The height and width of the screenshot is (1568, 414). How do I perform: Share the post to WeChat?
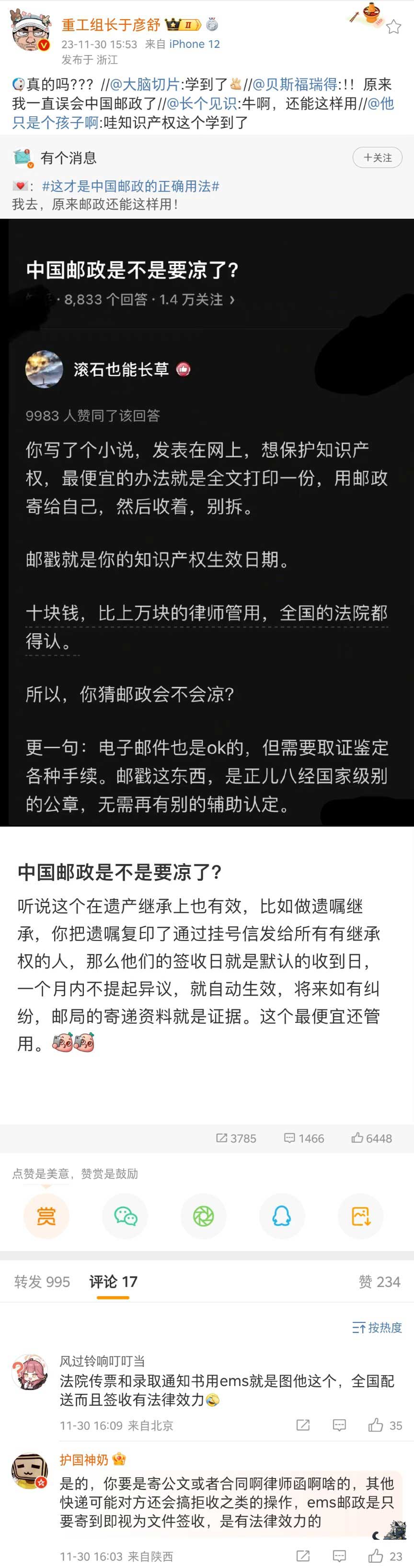(125, 1216)
